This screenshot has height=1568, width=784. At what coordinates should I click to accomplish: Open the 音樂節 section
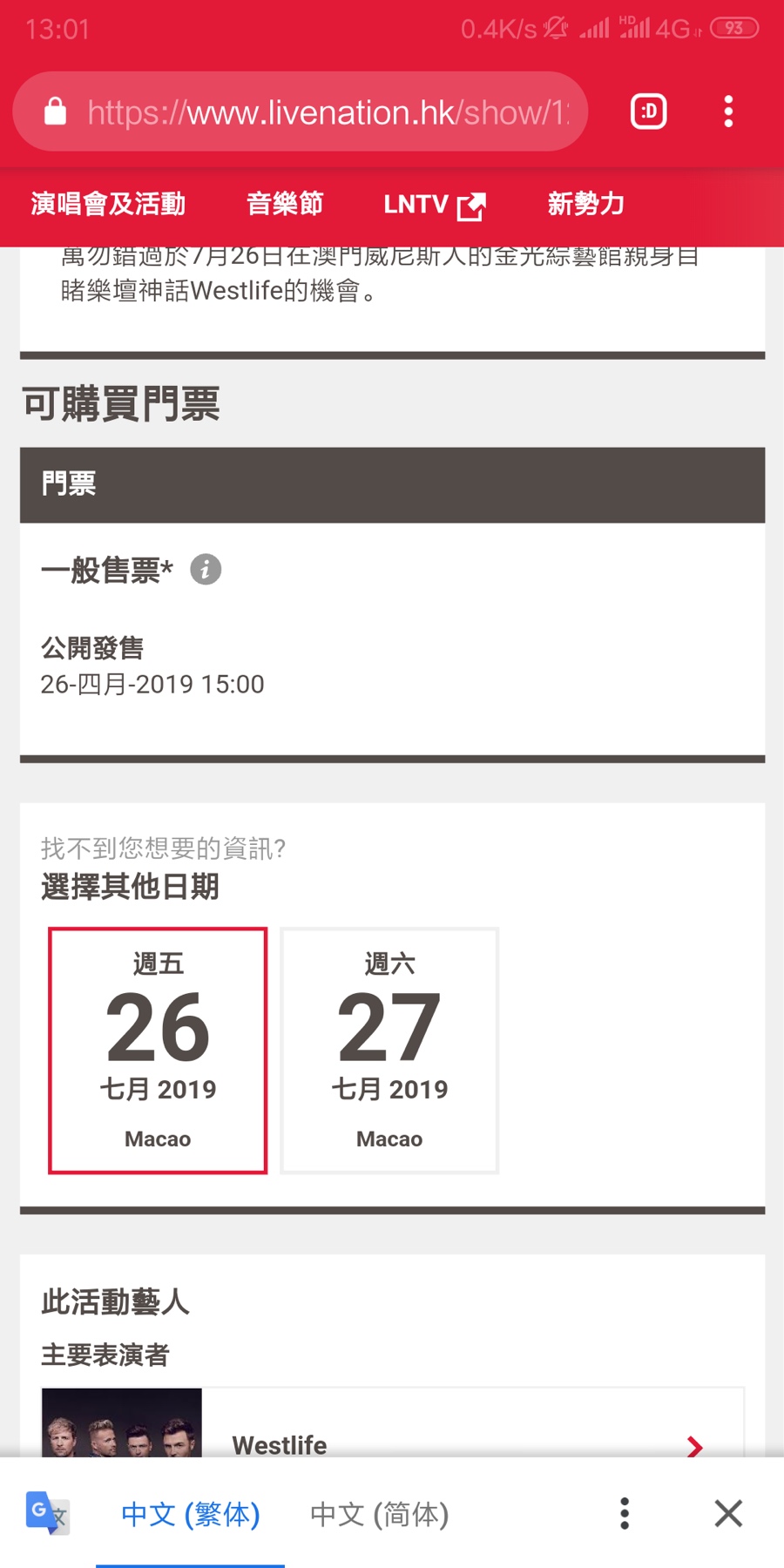[x=283, y=204]
